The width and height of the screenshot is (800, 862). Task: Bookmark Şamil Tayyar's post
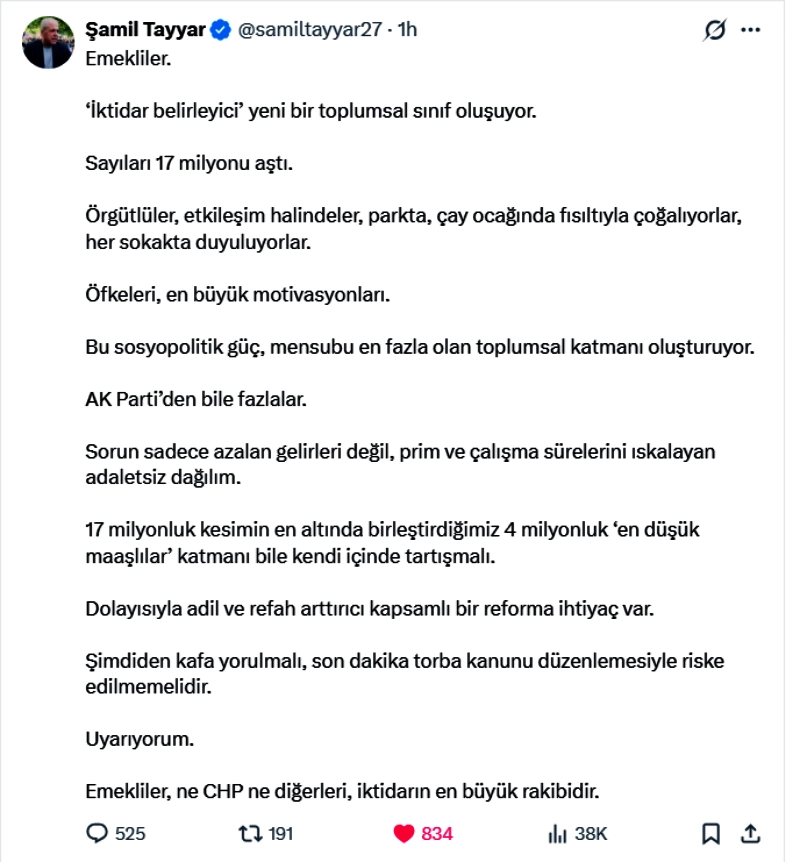[711, 833]
